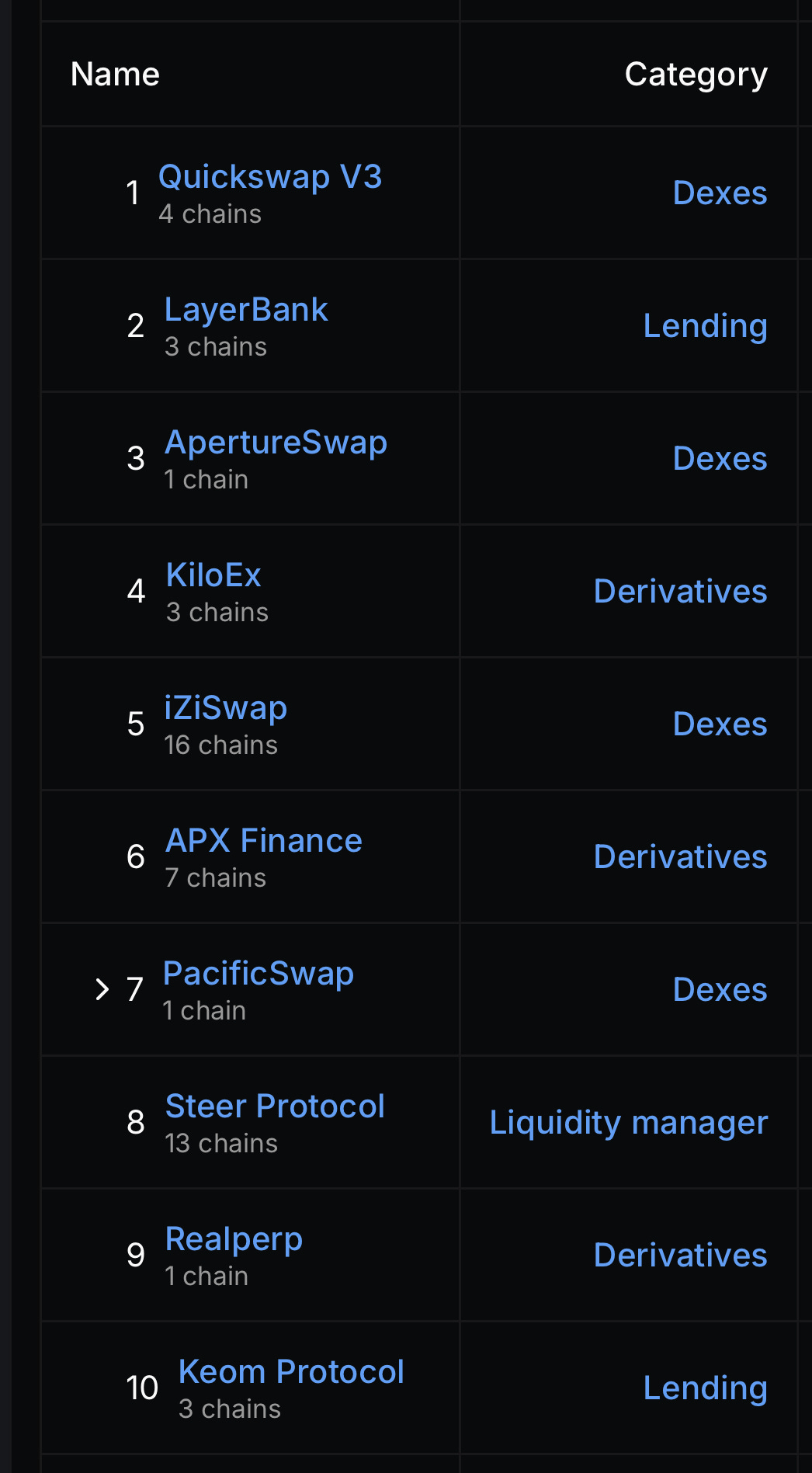View the KiloEx protocol page
The height and width of the screenshot is (1473, 812).
[213, 575]
